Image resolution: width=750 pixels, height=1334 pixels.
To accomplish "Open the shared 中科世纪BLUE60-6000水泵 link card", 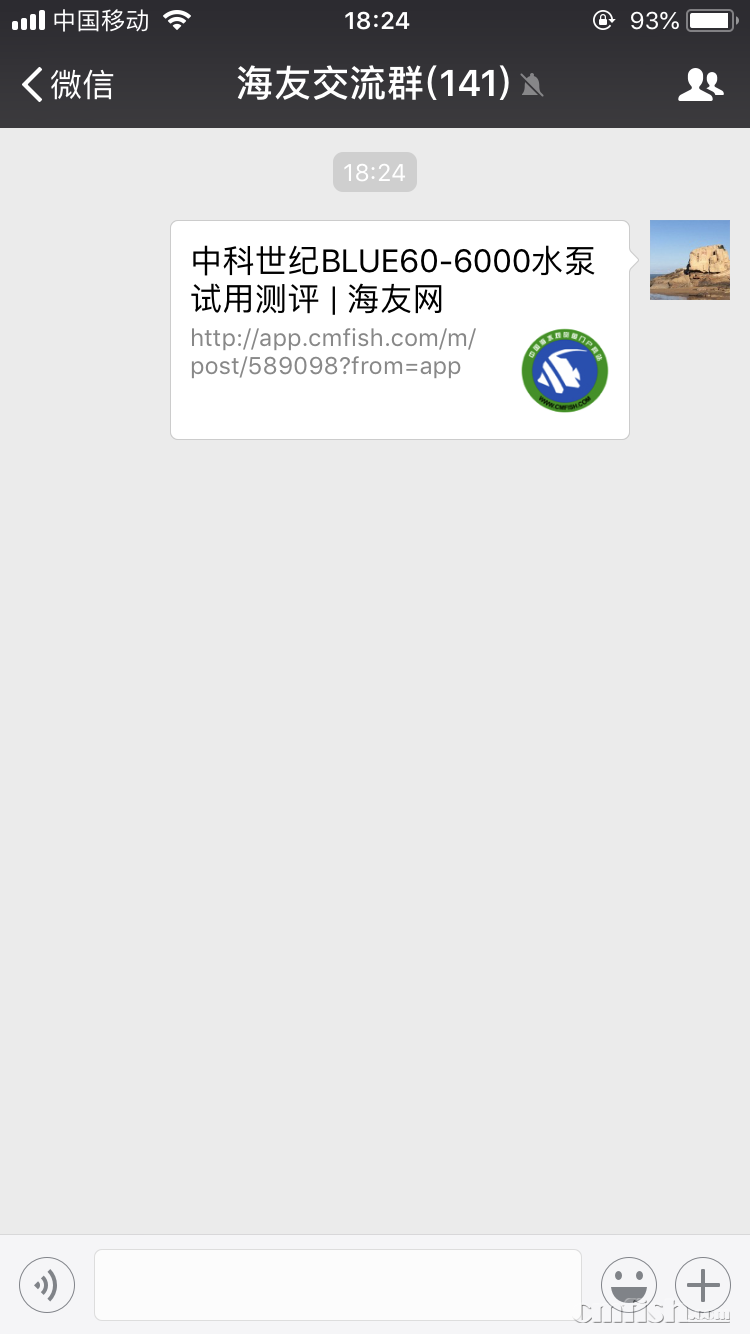I will point(400,330).
